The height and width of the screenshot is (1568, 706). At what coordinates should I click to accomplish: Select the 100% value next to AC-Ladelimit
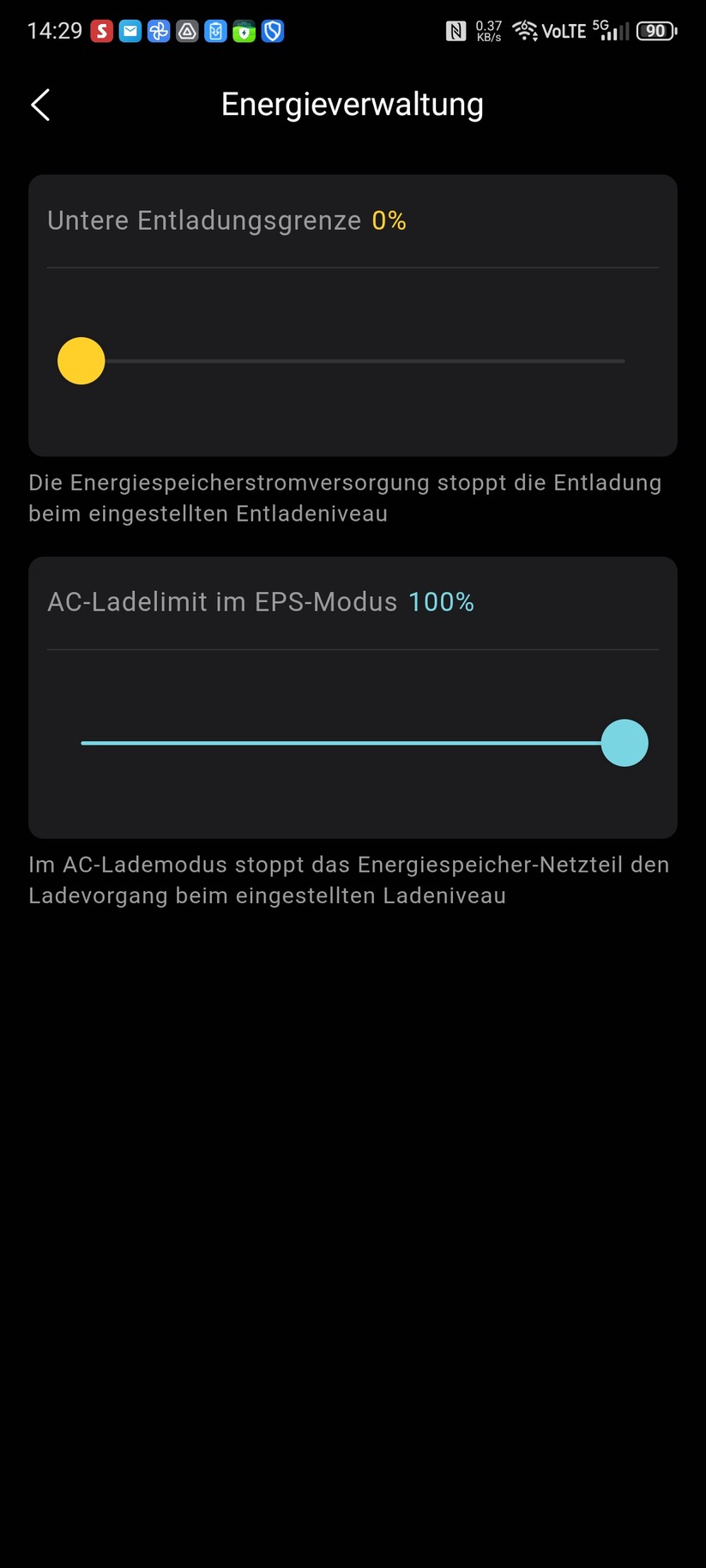tap(441, 602)
